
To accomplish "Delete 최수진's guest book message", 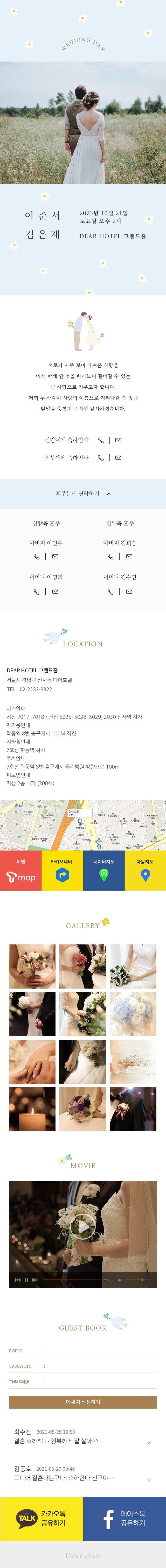I will tap(149, 1443).
